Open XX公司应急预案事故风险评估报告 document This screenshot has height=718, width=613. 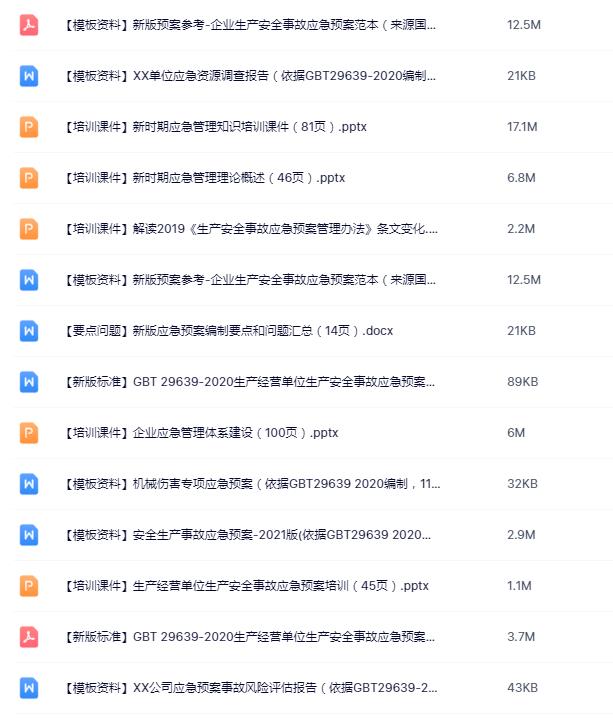[250, 688]
